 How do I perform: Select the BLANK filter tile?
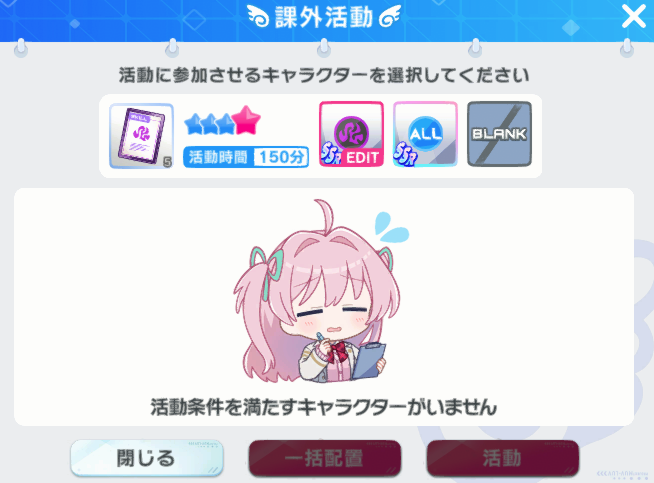(x=499, y=134)
